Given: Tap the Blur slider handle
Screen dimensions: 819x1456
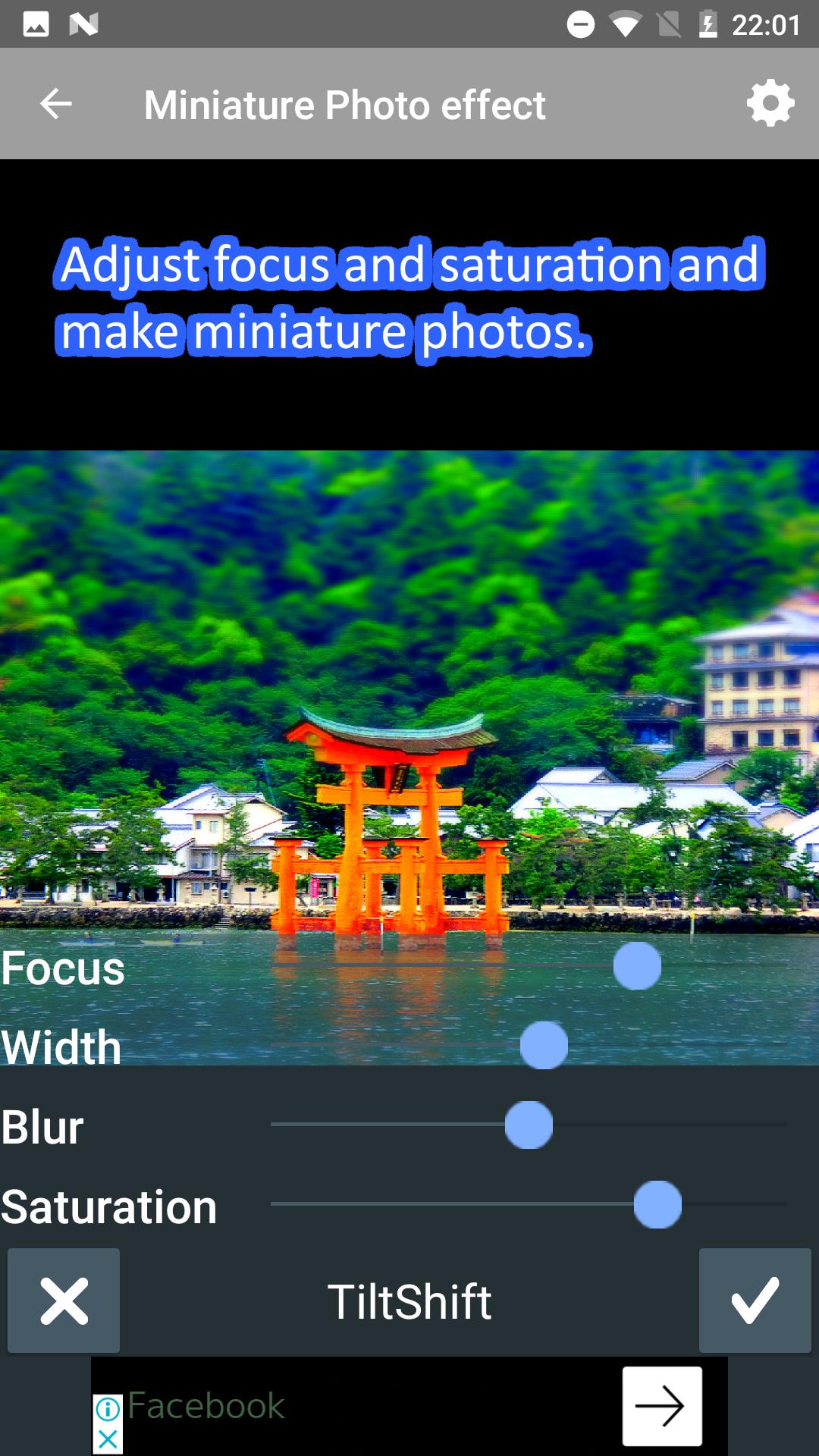Looking at the screenshot, I should click(529, 1125).
